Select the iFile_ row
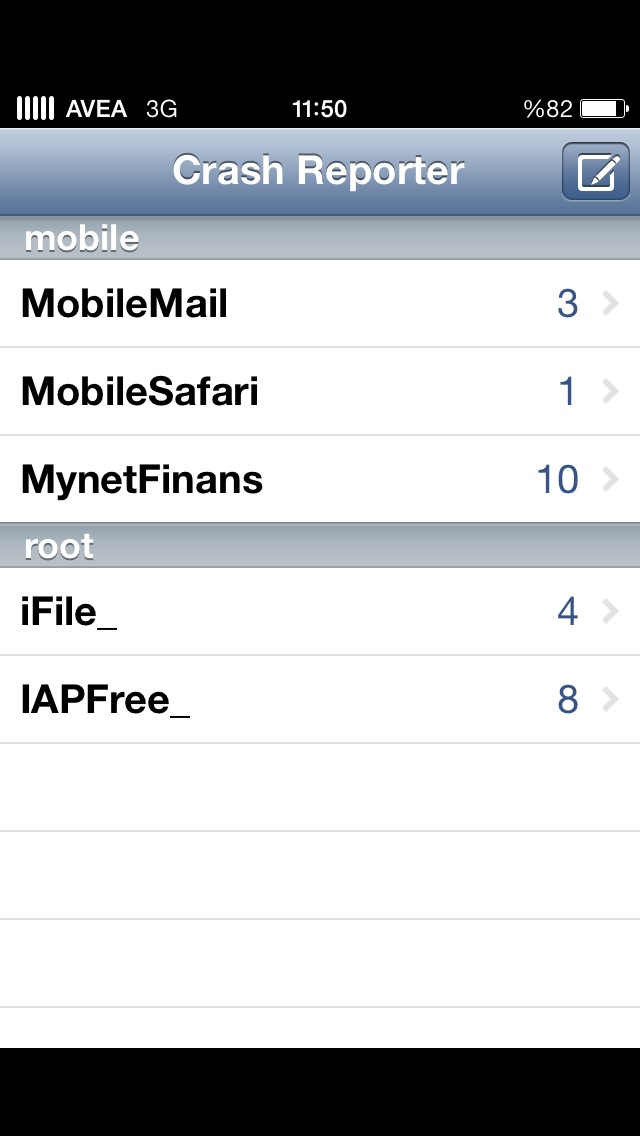Screen dimensions: 640x1136 320,611
